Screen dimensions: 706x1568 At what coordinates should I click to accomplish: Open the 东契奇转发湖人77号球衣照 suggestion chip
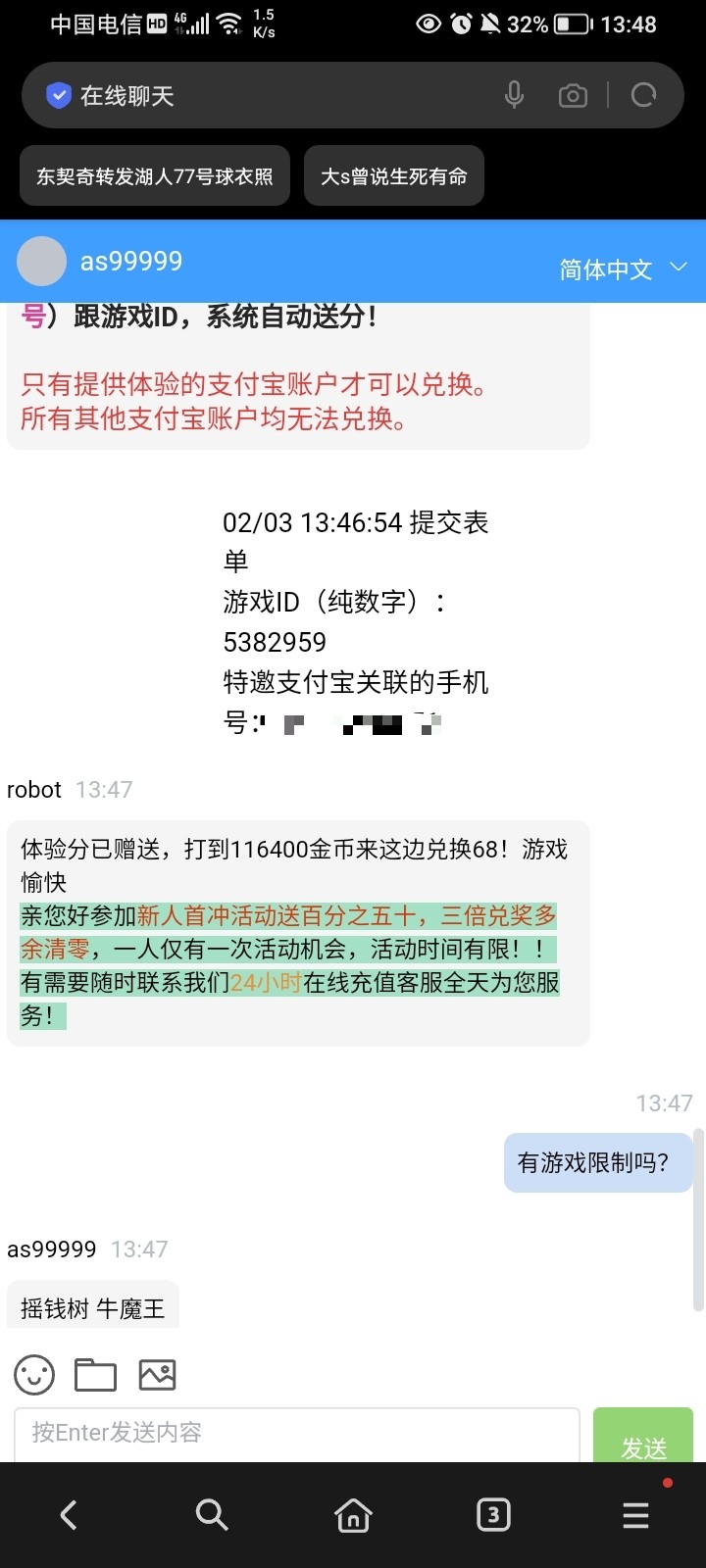pyautogui.click(x=155, y=176)
